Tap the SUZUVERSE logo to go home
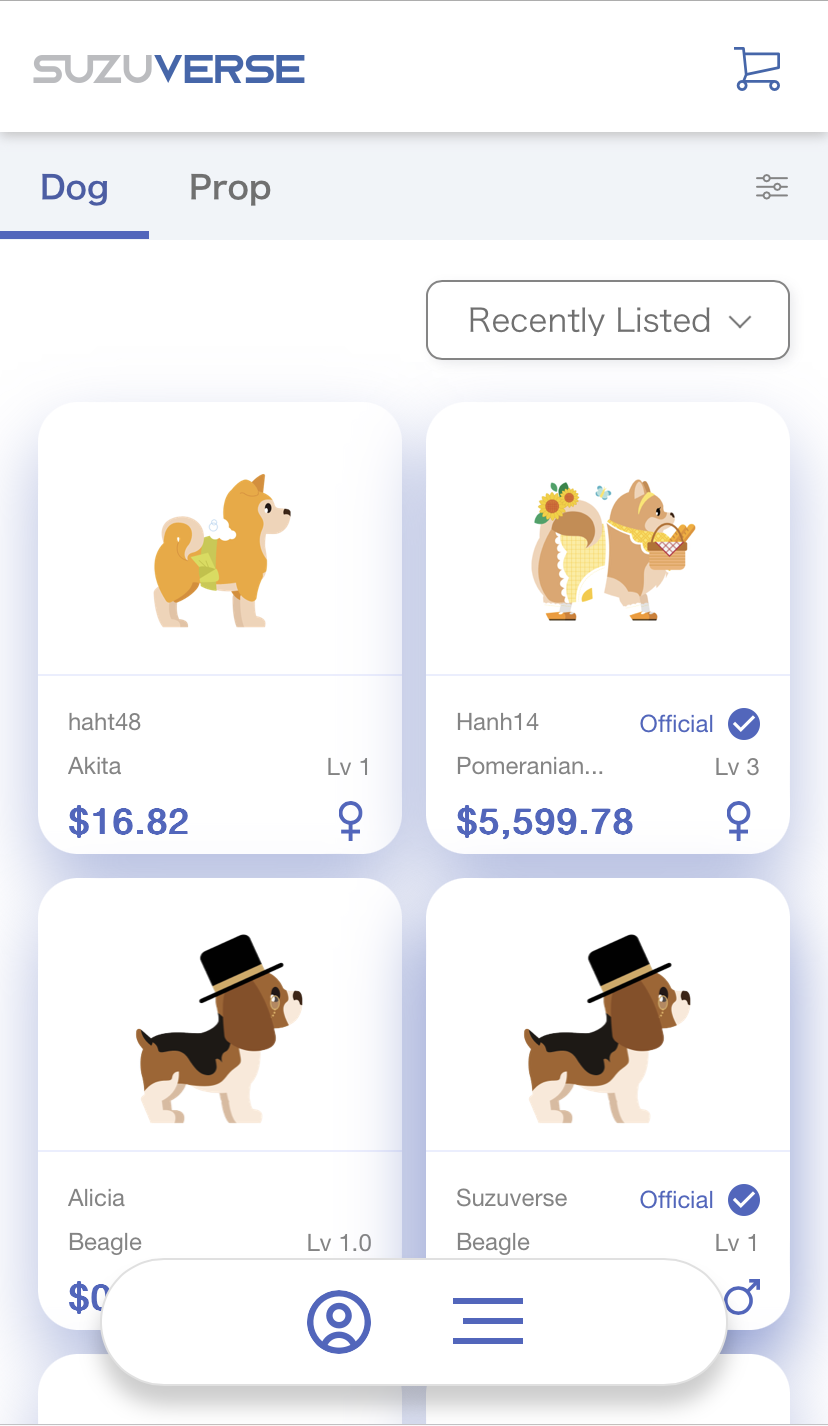This screenshot has height=1426, width=828. point(169,69)
